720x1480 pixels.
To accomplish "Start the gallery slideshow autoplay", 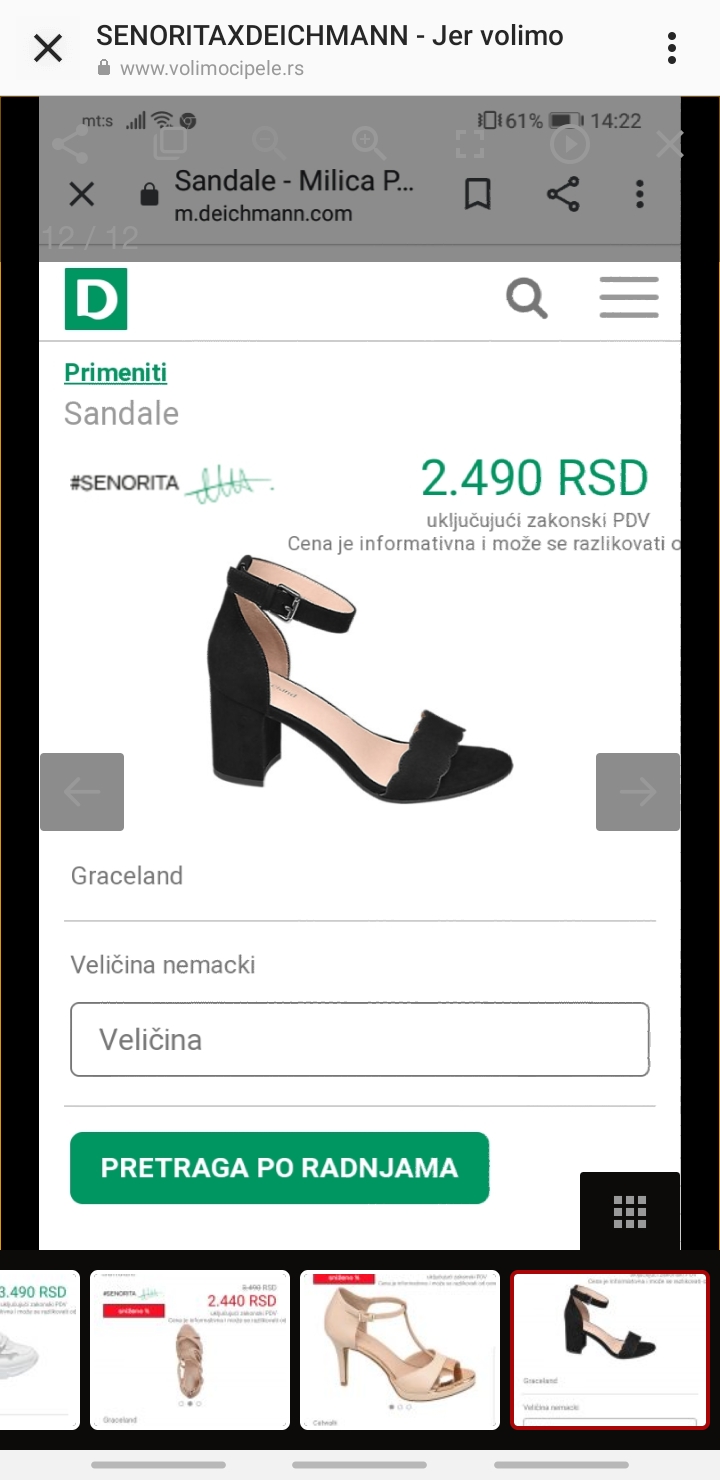I will (x=569, y=144).
